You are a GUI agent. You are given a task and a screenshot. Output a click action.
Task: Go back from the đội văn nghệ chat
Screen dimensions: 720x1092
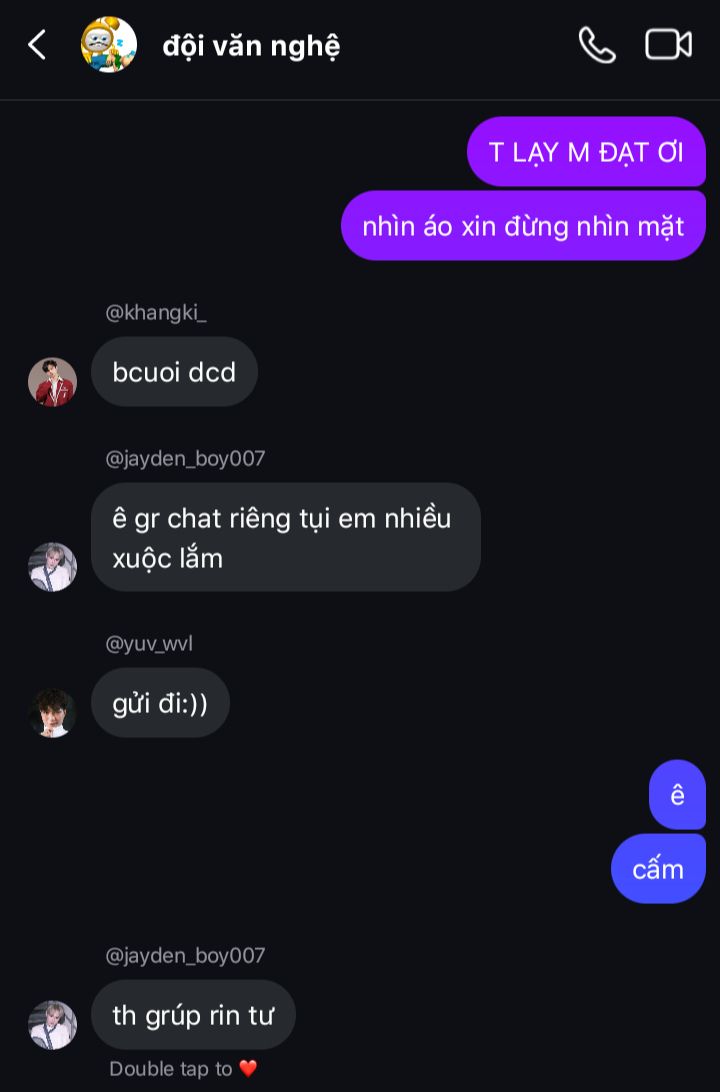(x=37, y=45)
